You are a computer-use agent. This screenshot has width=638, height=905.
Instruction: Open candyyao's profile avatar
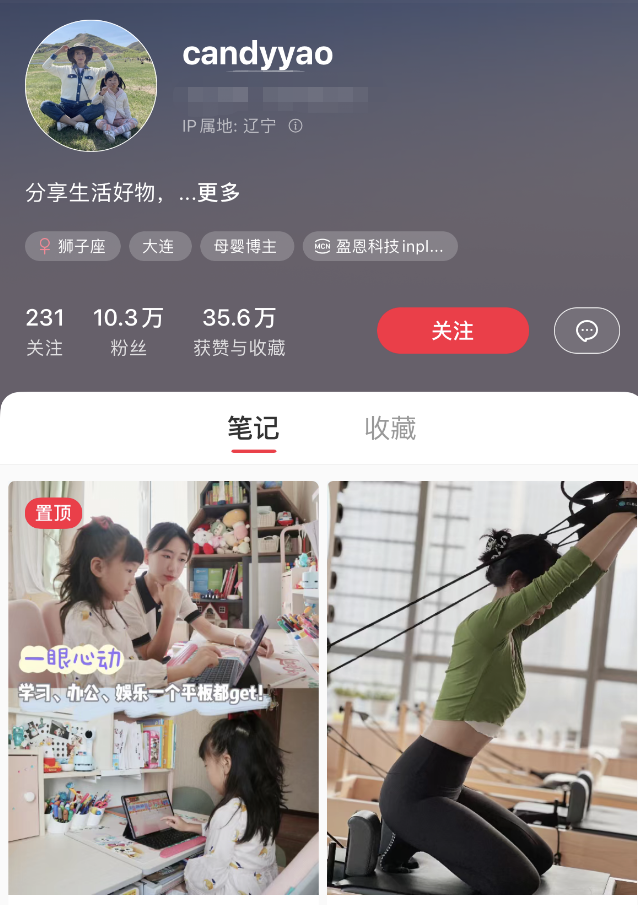(x=90, y=86)
